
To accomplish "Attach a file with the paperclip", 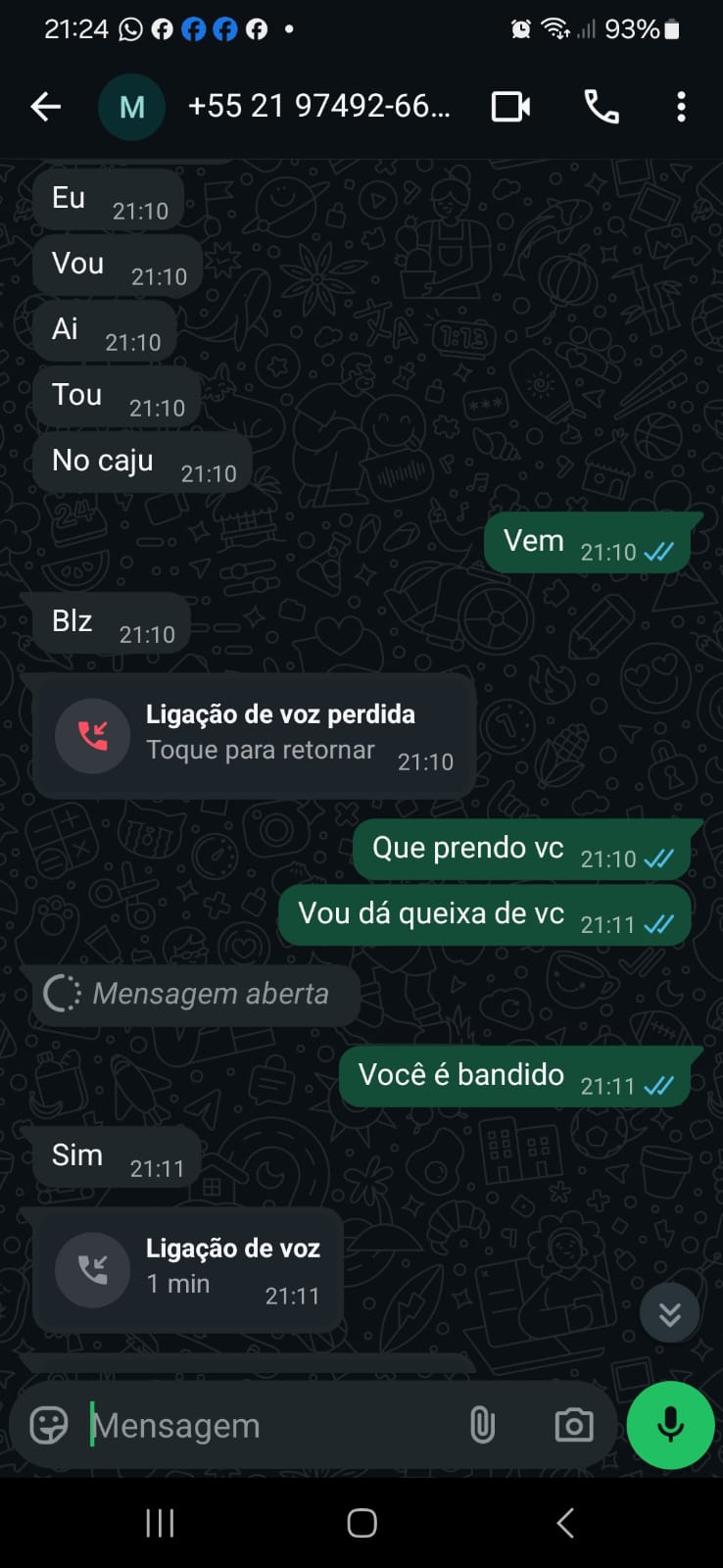I will 482,1425.
